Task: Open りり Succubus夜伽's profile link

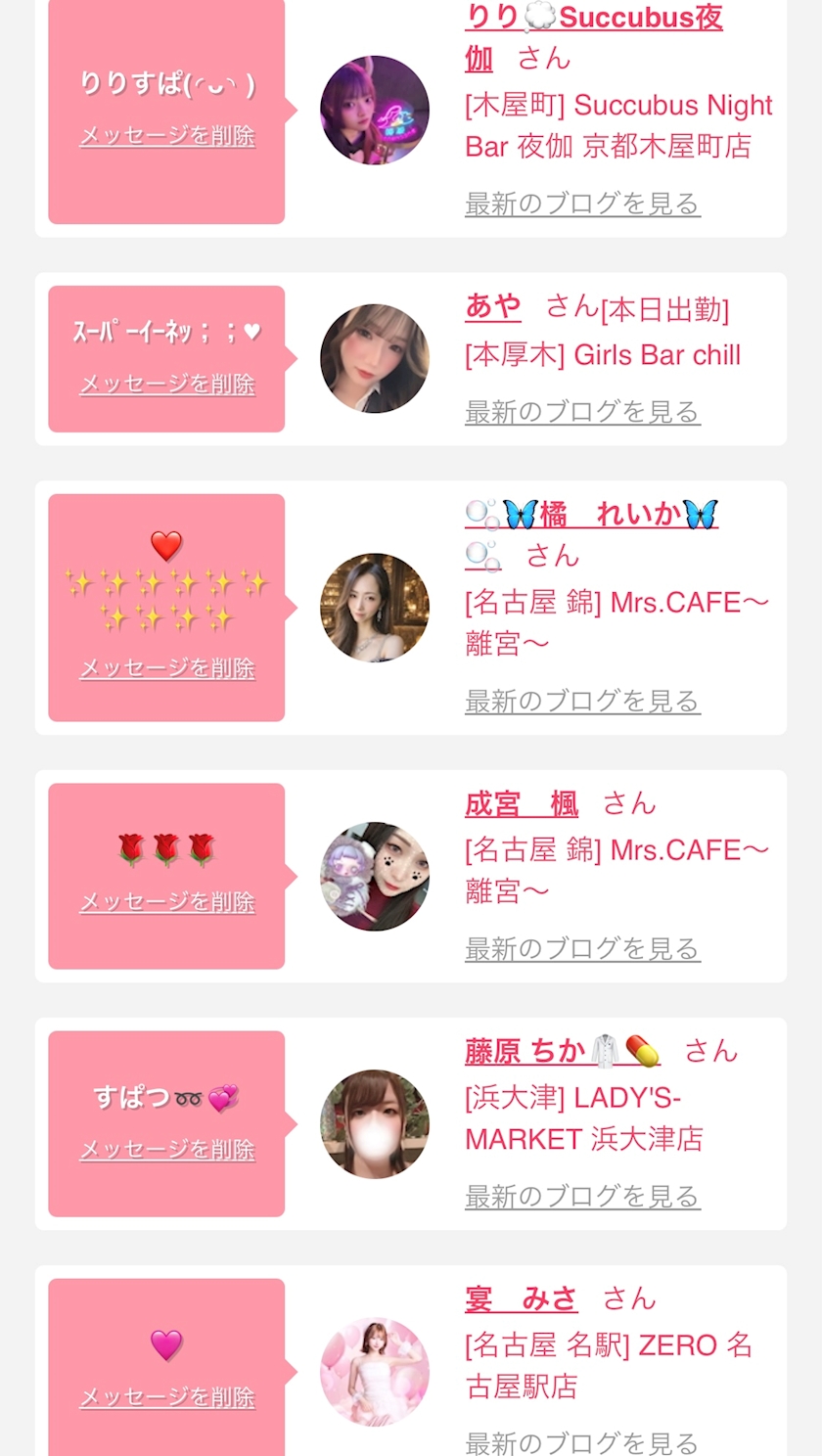Action: click(x=593, y=18)
